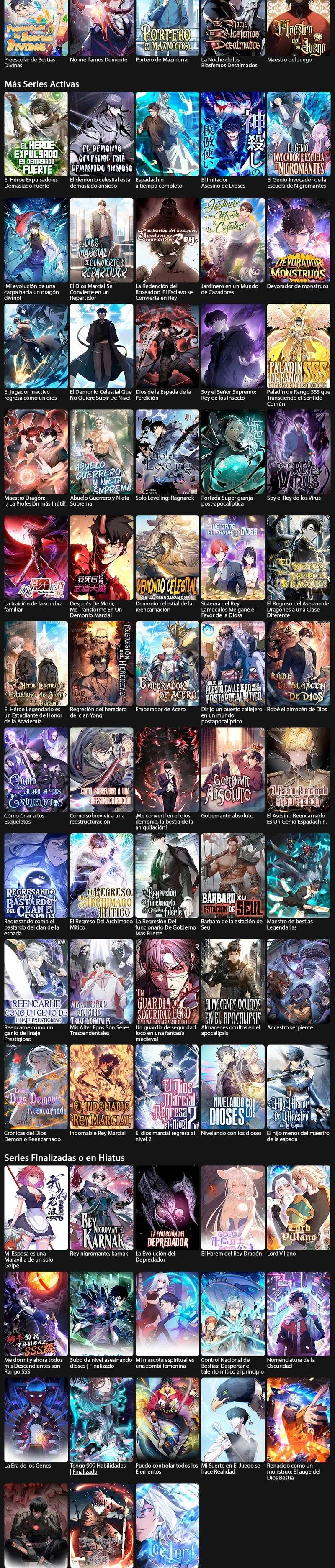
Task: Select El Imitador Asesino de Dioses
Action: [233, 134]
